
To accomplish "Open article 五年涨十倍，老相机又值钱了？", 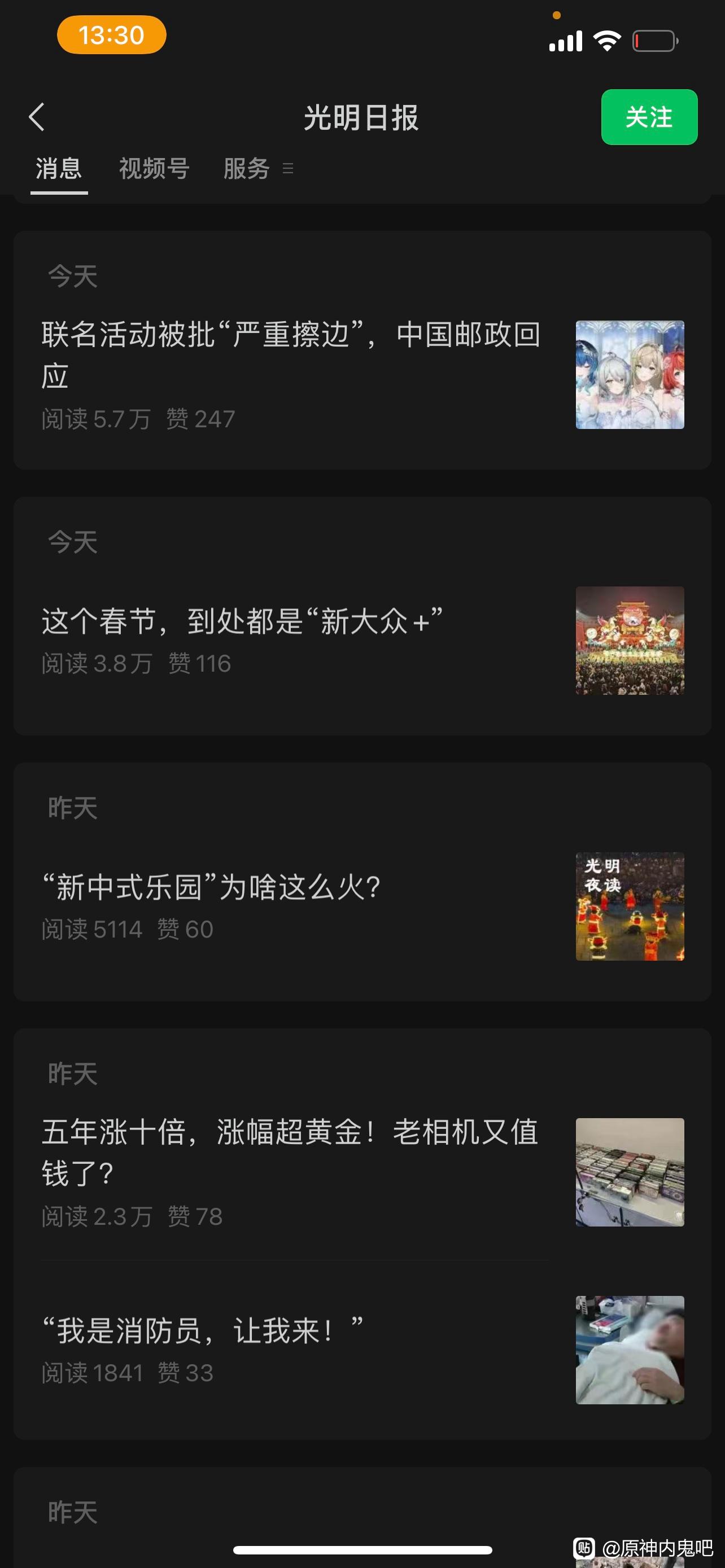I will [291, 1152].
